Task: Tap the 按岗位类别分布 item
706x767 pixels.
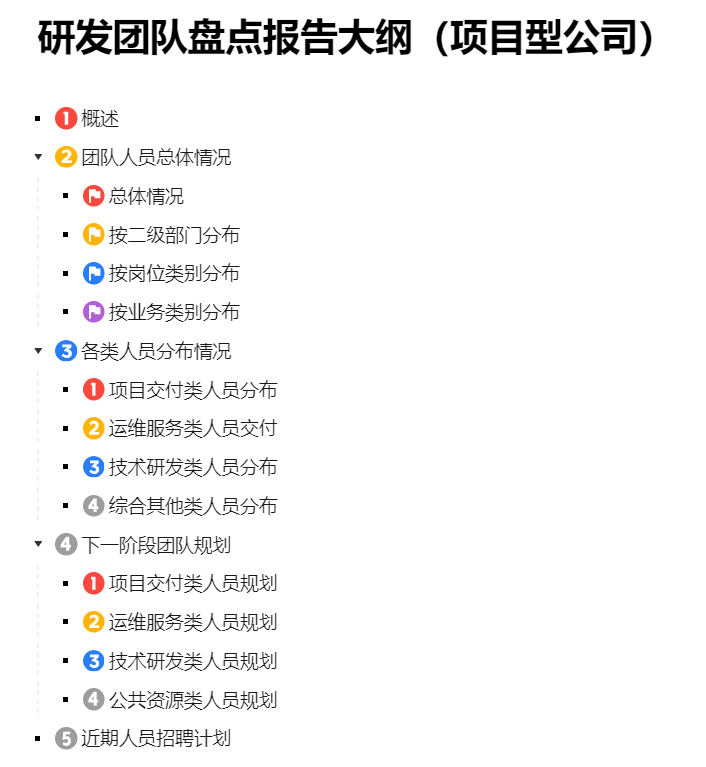Action: point(174,273)
